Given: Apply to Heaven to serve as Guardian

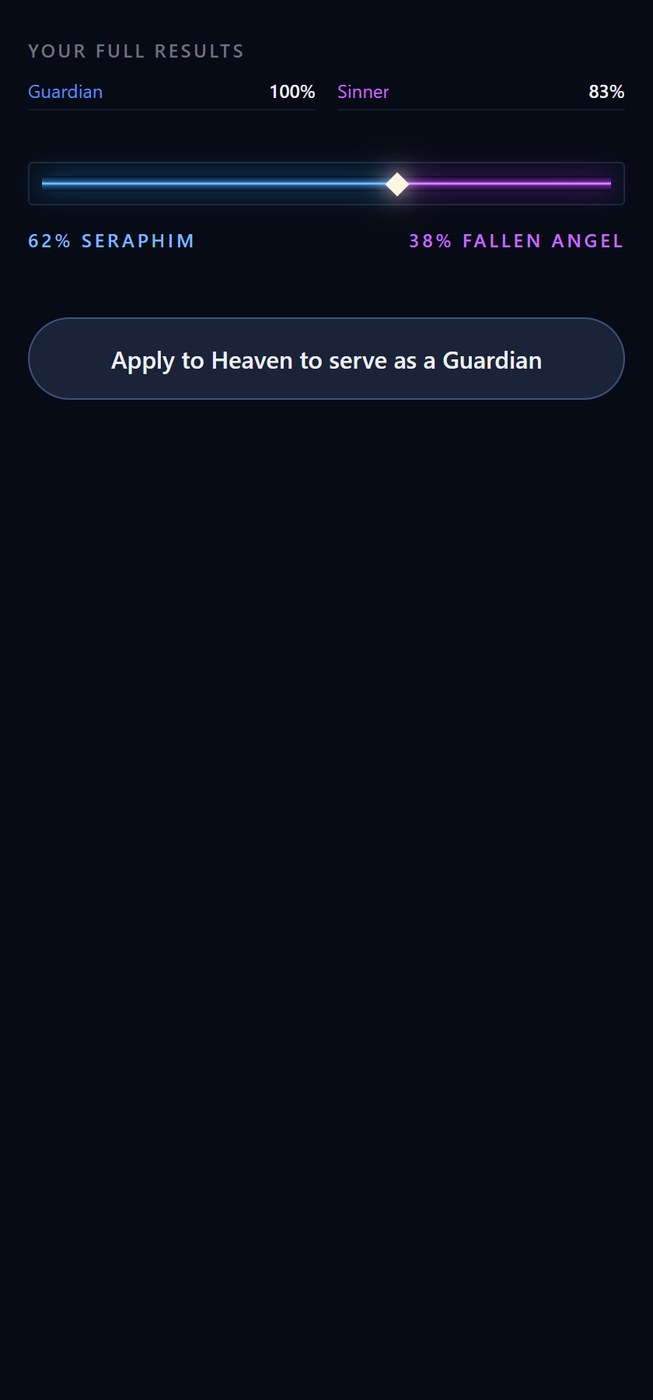Looking at the screenshot, I should coord(326,359).
